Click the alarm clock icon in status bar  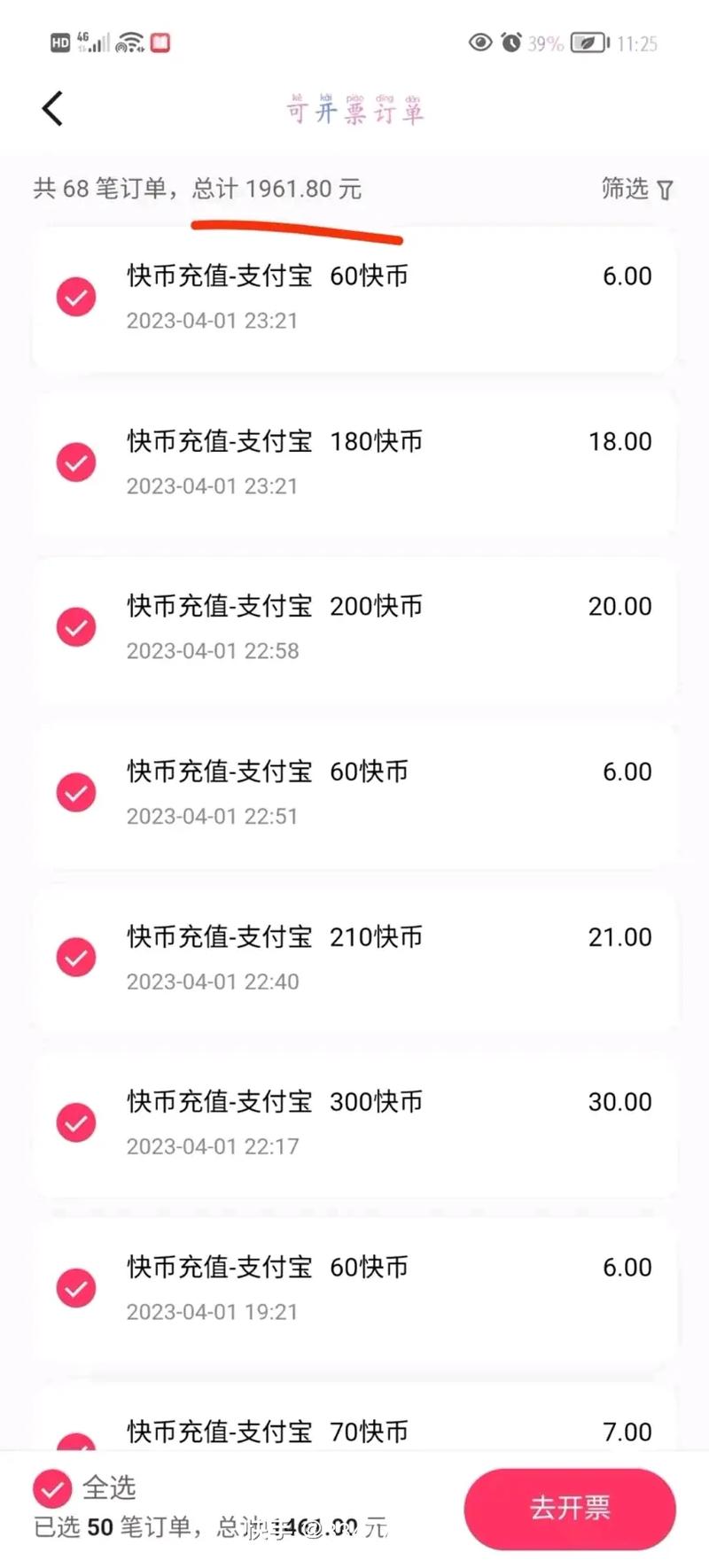(510, 42)
